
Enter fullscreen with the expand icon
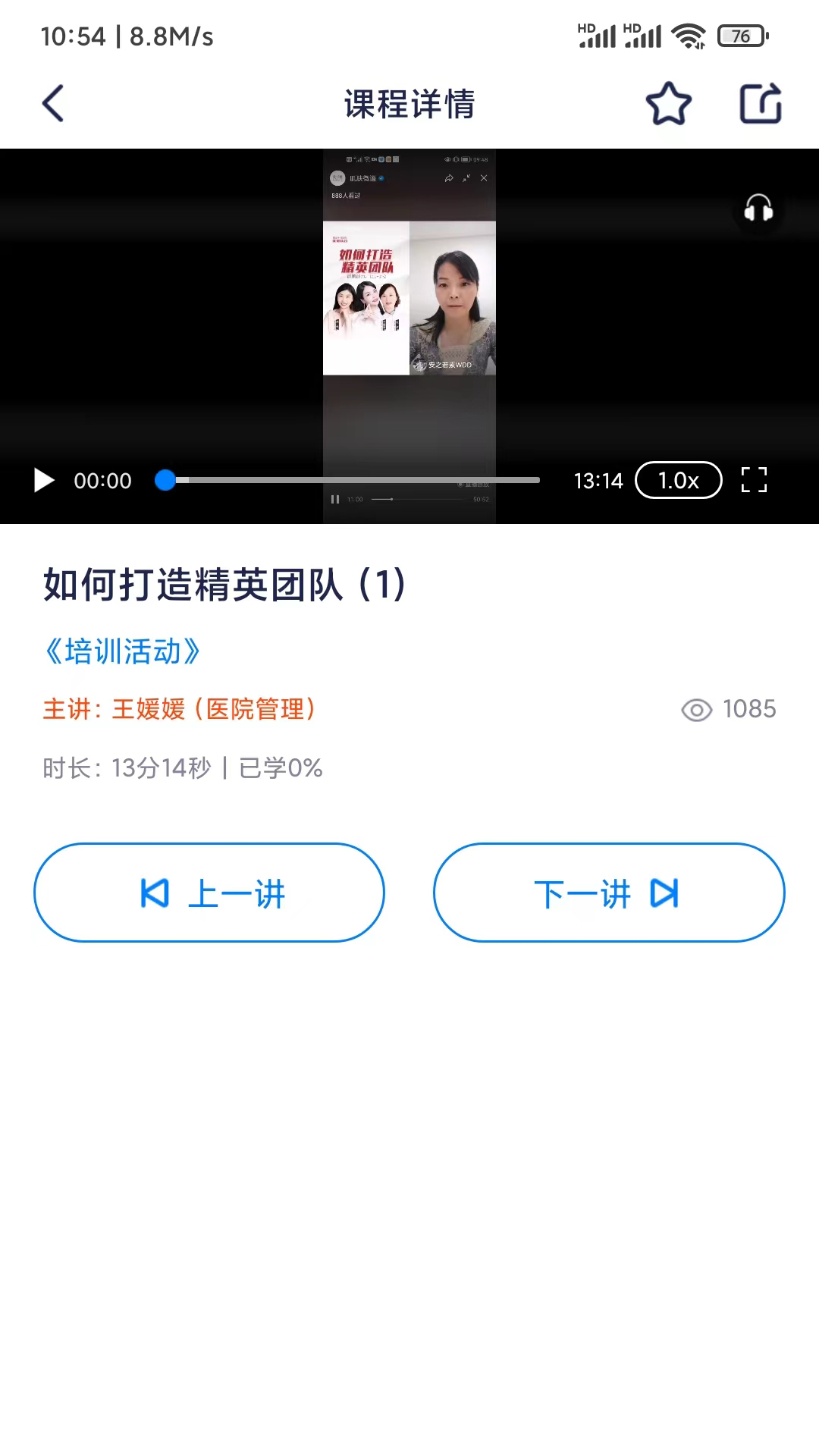tap(755, 480)
